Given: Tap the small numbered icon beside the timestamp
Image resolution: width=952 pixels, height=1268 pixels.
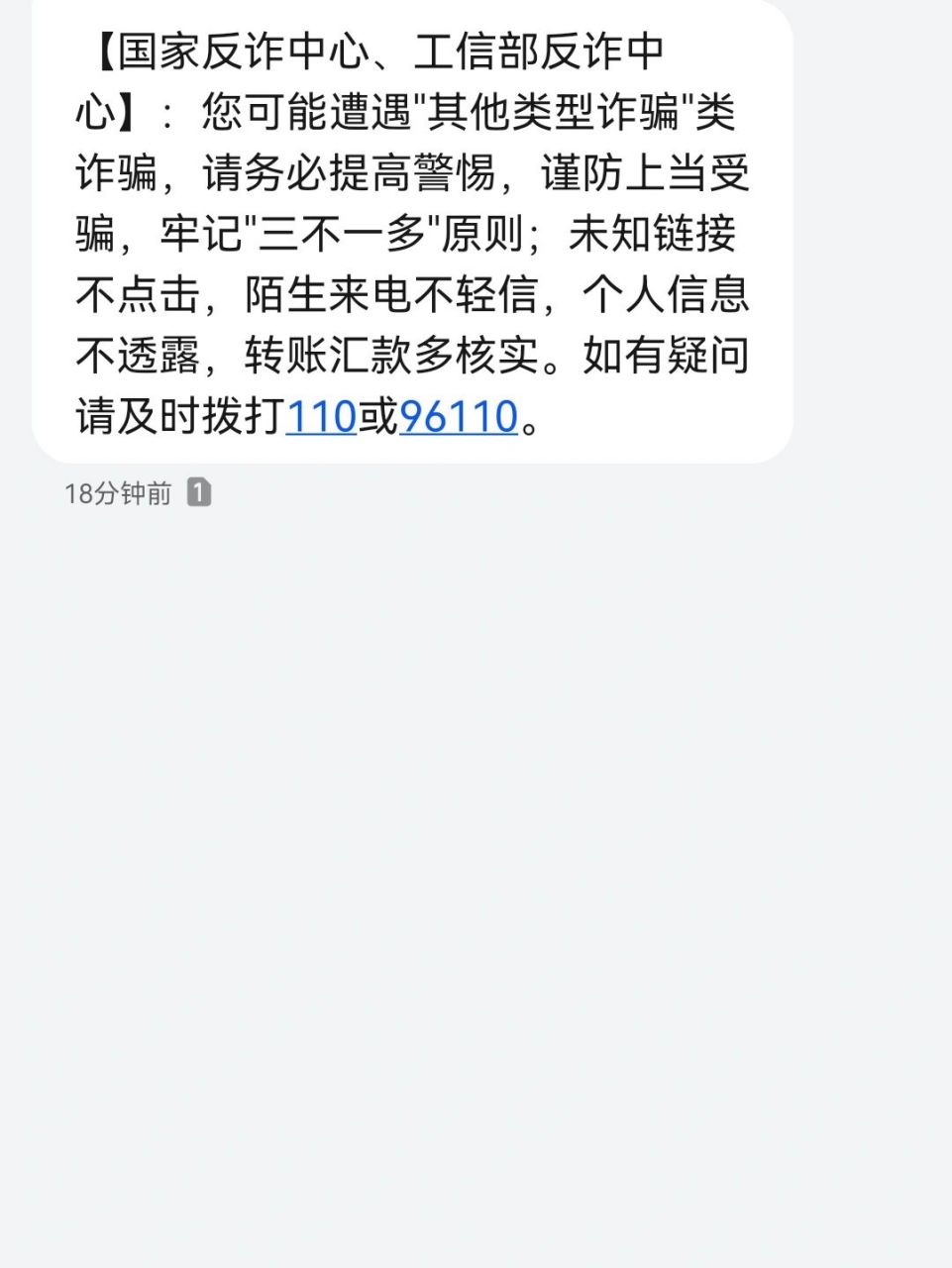Looking at the screenshot, I should pos(201,489).
